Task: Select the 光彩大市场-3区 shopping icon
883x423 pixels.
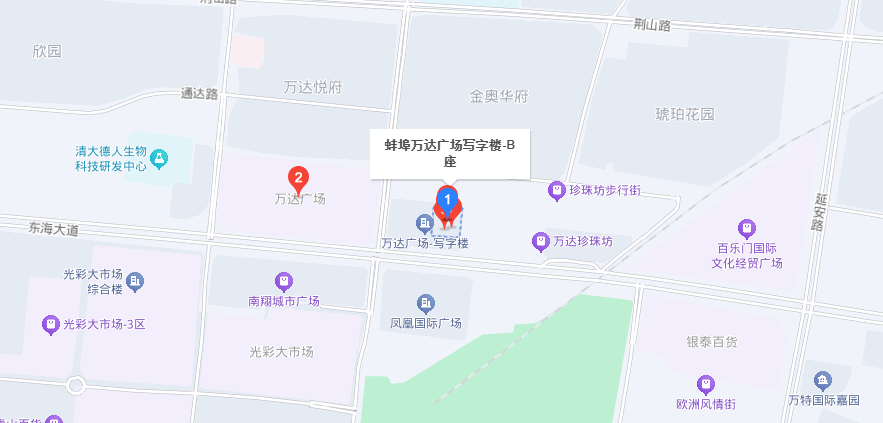Action: coord(49,324)
